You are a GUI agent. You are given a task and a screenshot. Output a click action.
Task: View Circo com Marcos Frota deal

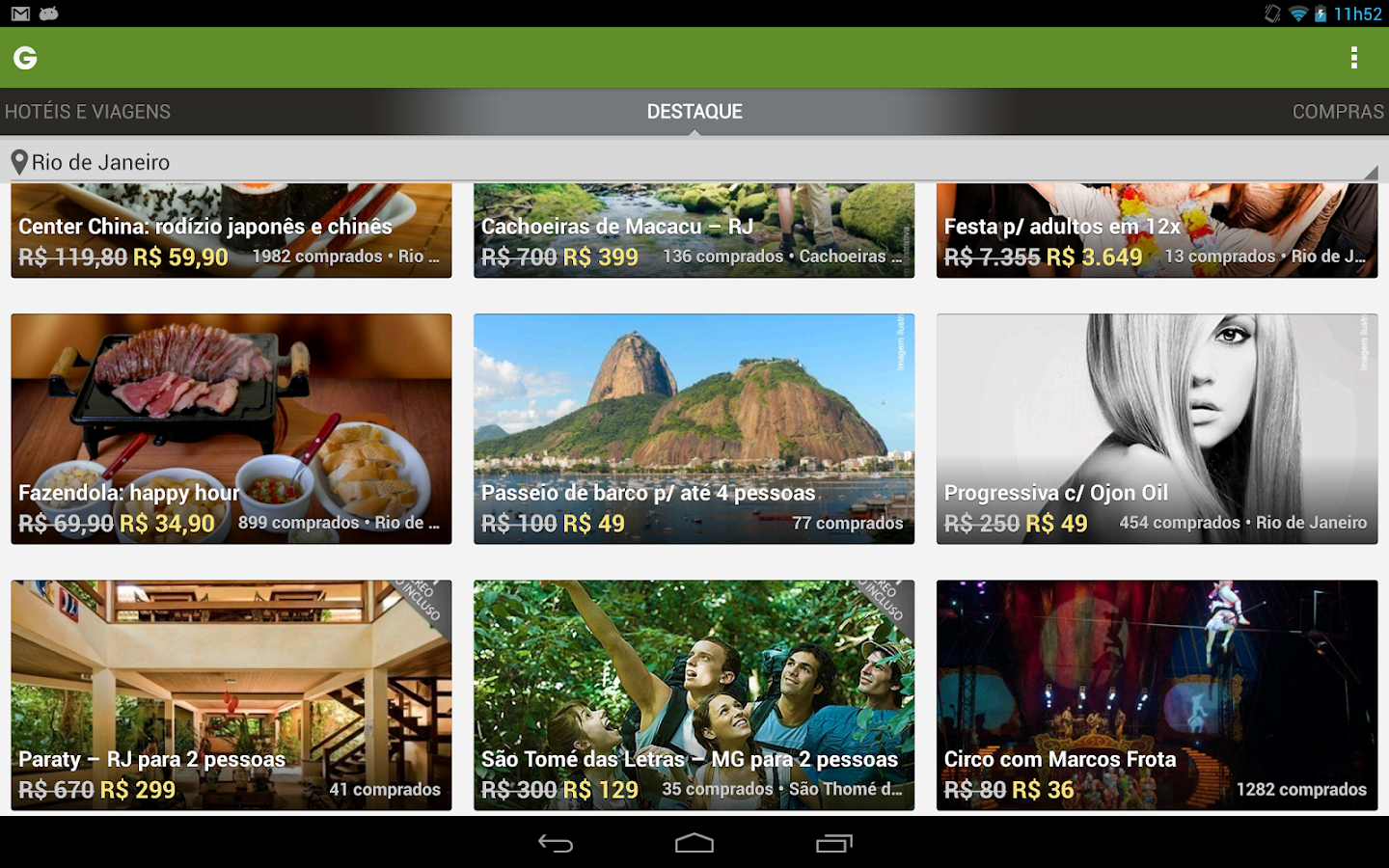pyautogui.click(x=1157, y=695)
